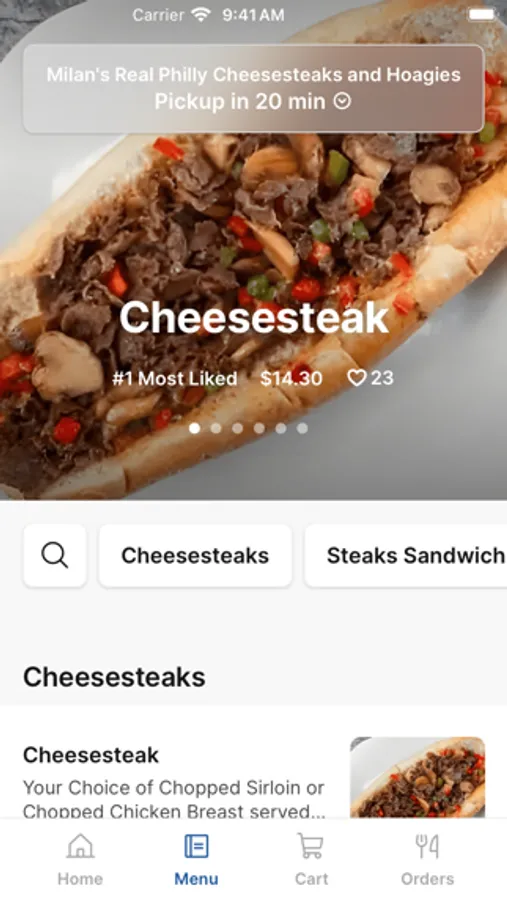Select the second carousel page dot
Image resolution: width=507 pixels, height=900 pixels.
[216, 428]
